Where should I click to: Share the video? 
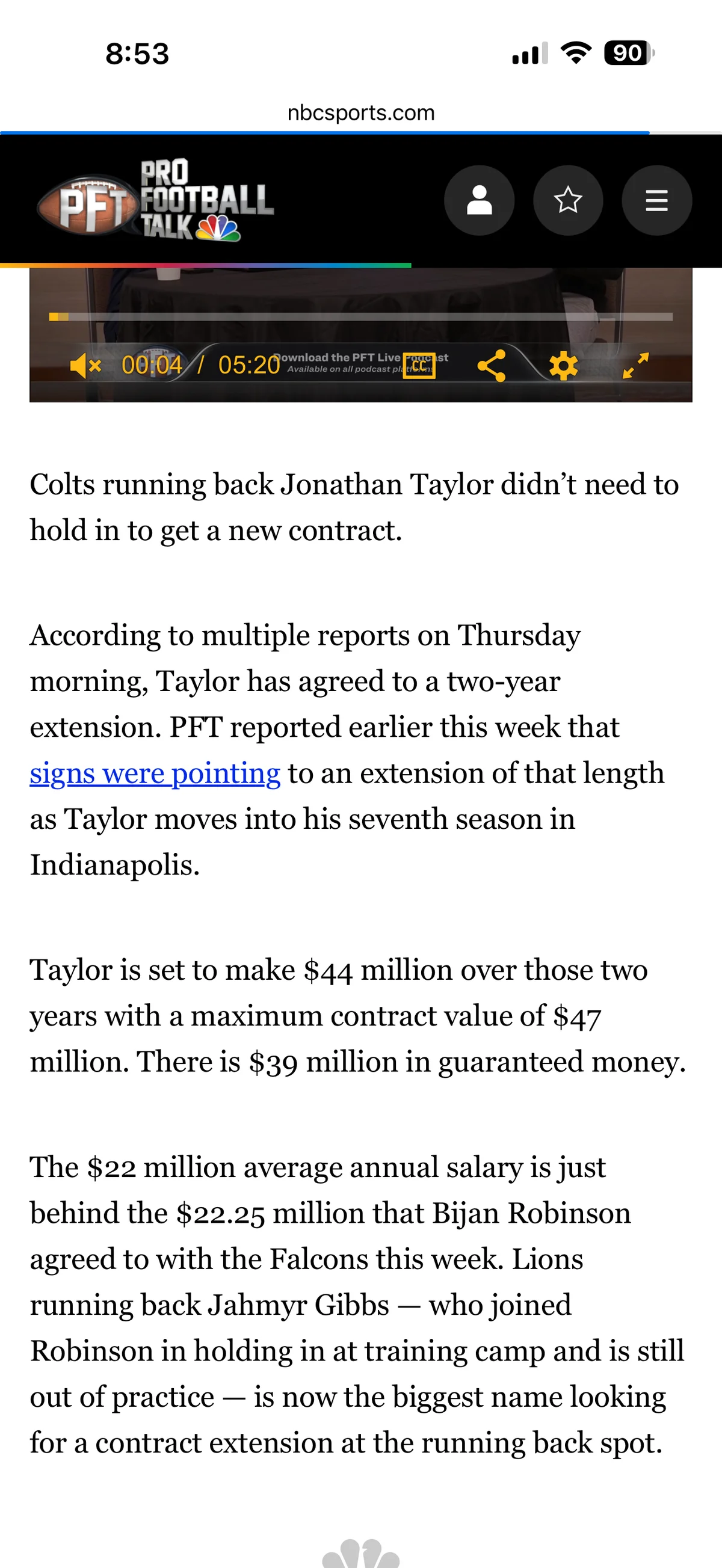tap(492, 365)
